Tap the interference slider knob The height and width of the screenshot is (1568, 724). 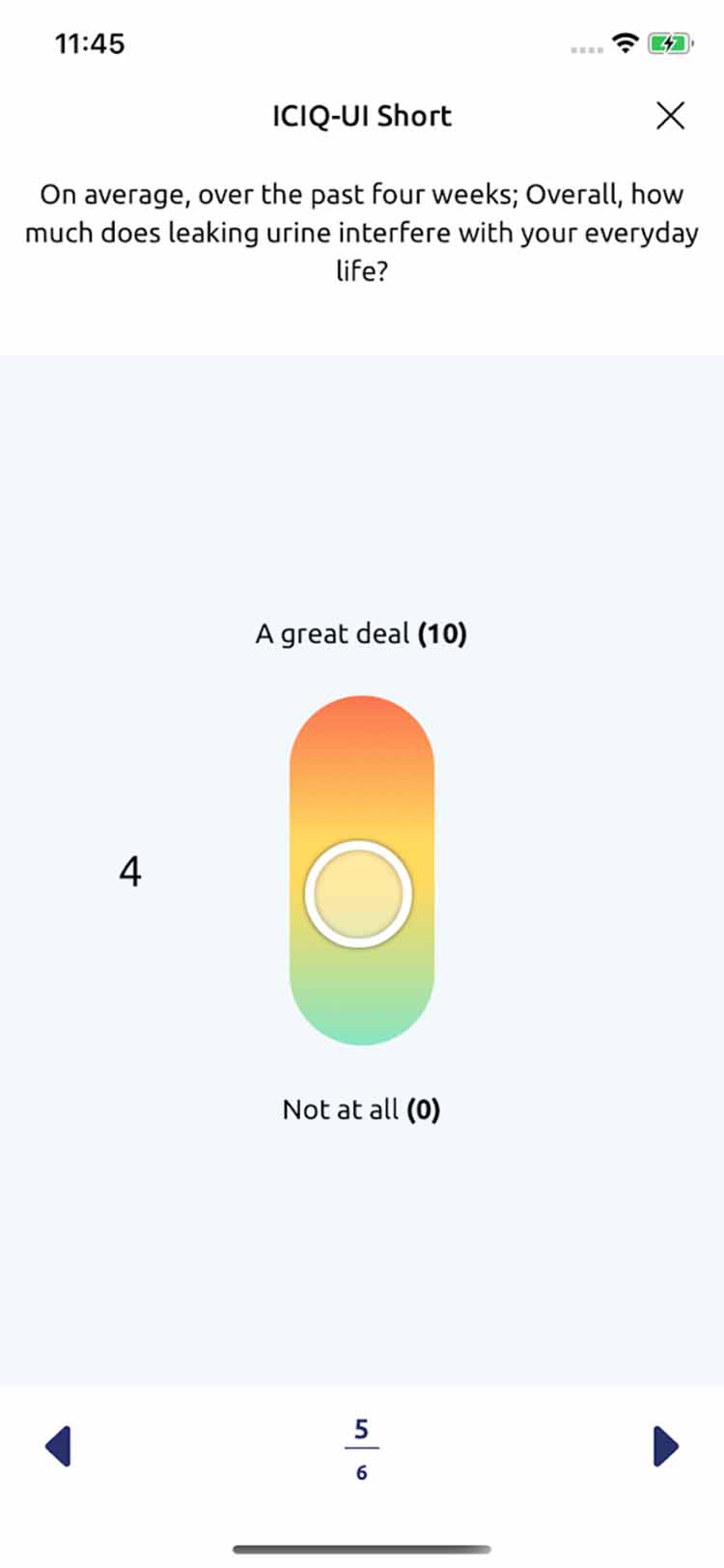(358, 894)
